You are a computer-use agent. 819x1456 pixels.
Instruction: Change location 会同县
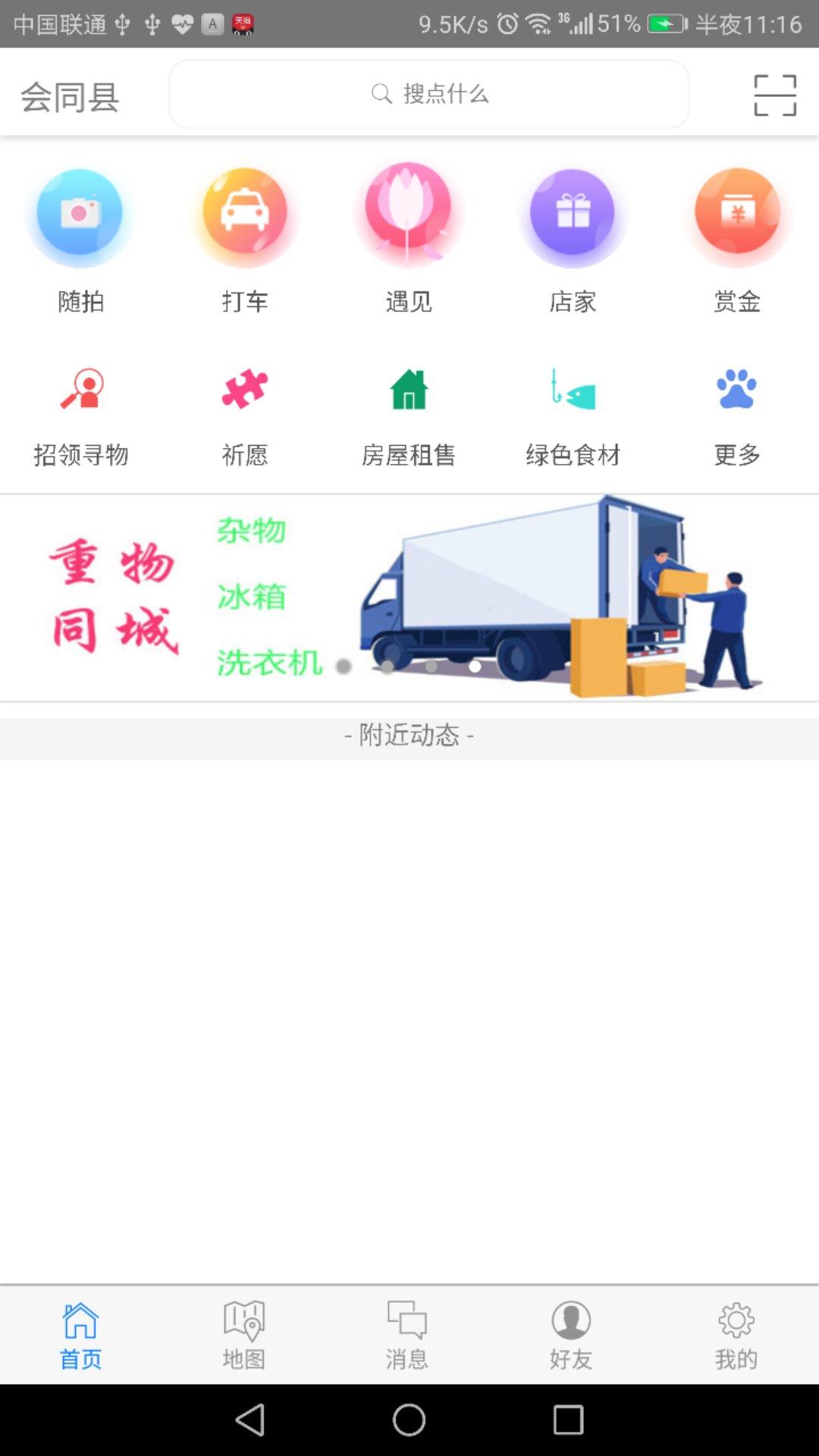coord(70,97)
